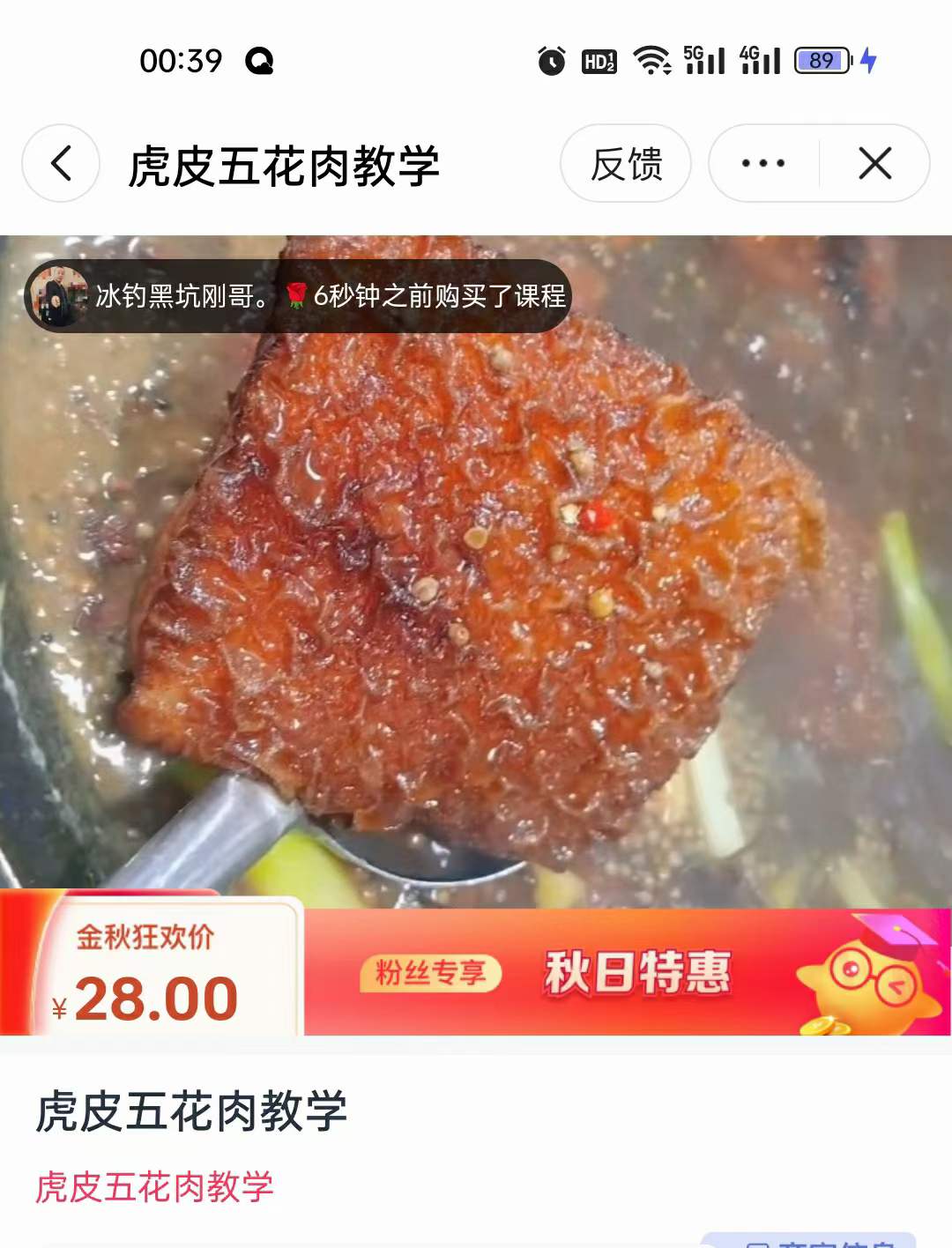
Task: Select the HD dual-SIM status icon
Action: pos(599,60)
